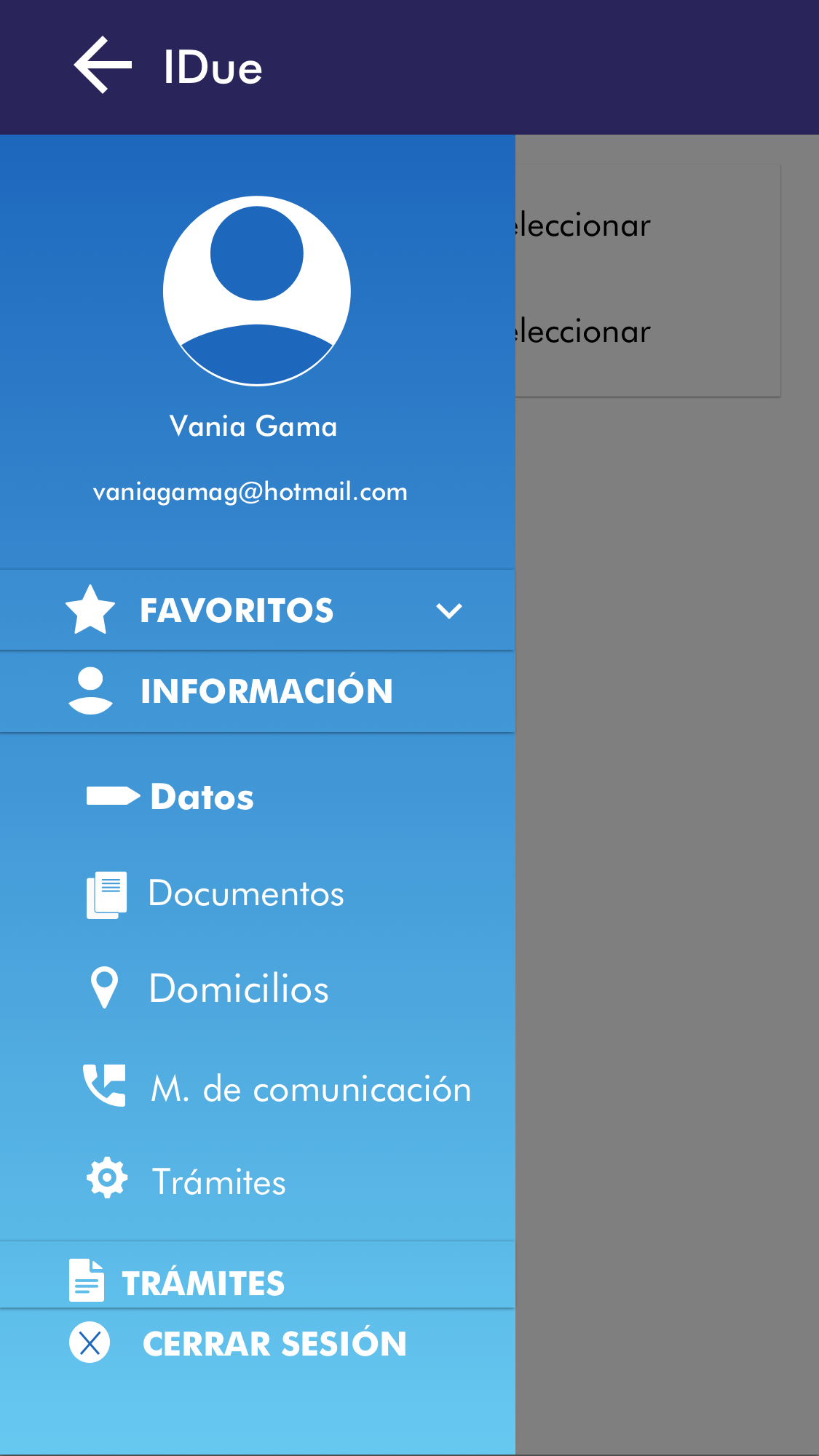The width and height of the screenshot is (819, 1456).
Task: Open Trámites under Información
Action: pyautogui.click(x=218, y=1182)
